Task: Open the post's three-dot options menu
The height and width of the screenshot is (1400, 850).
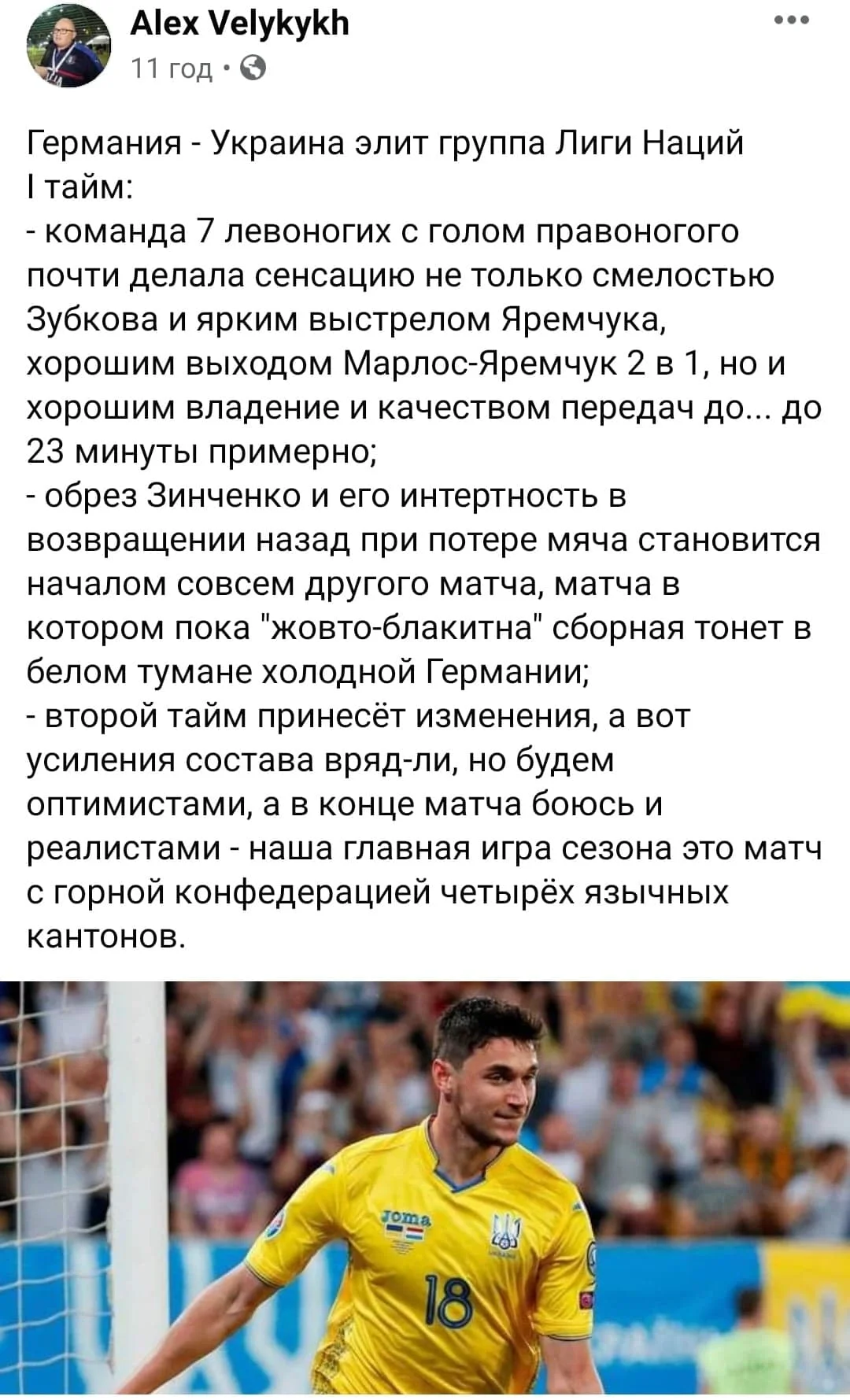Action: (791, 21)
